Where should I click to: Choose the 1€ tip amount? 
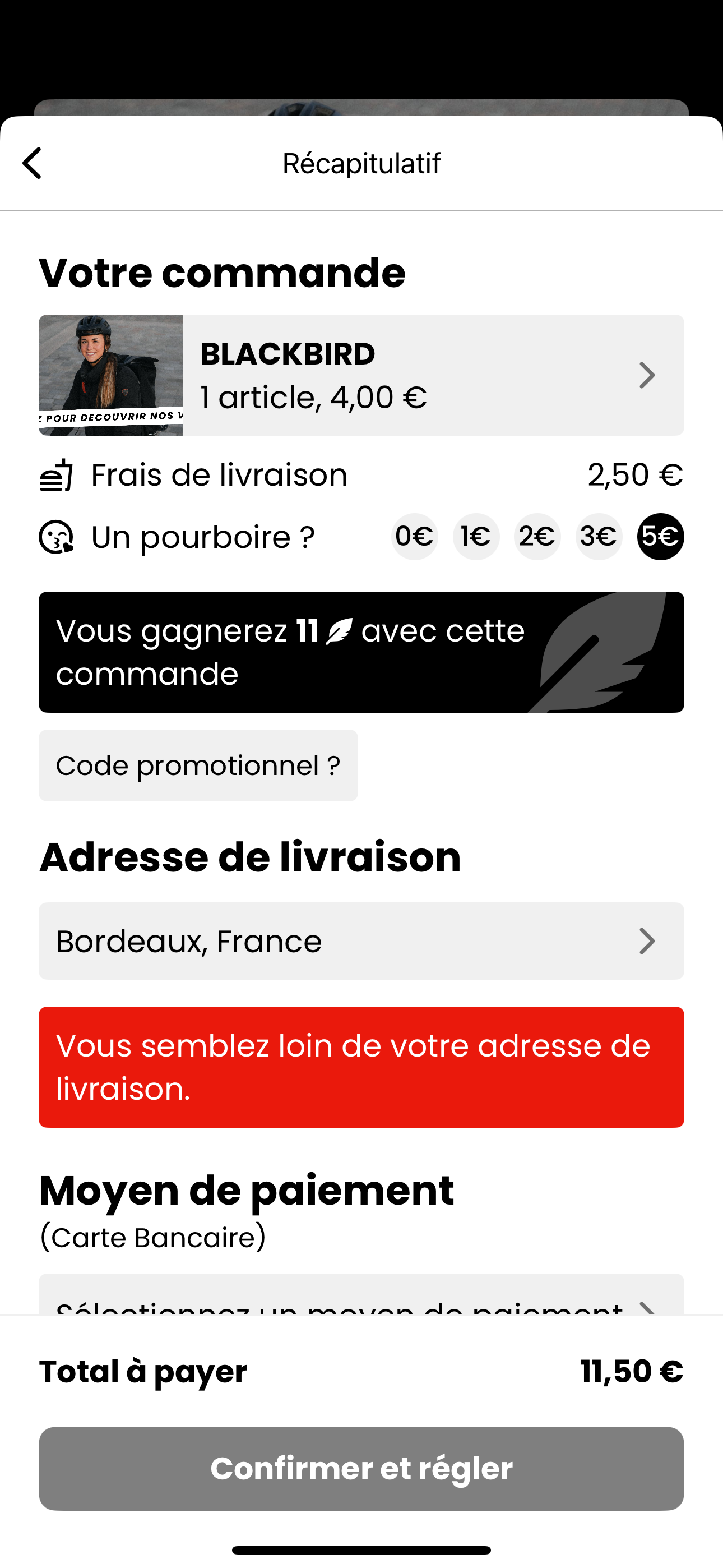(x=476, y=536)
